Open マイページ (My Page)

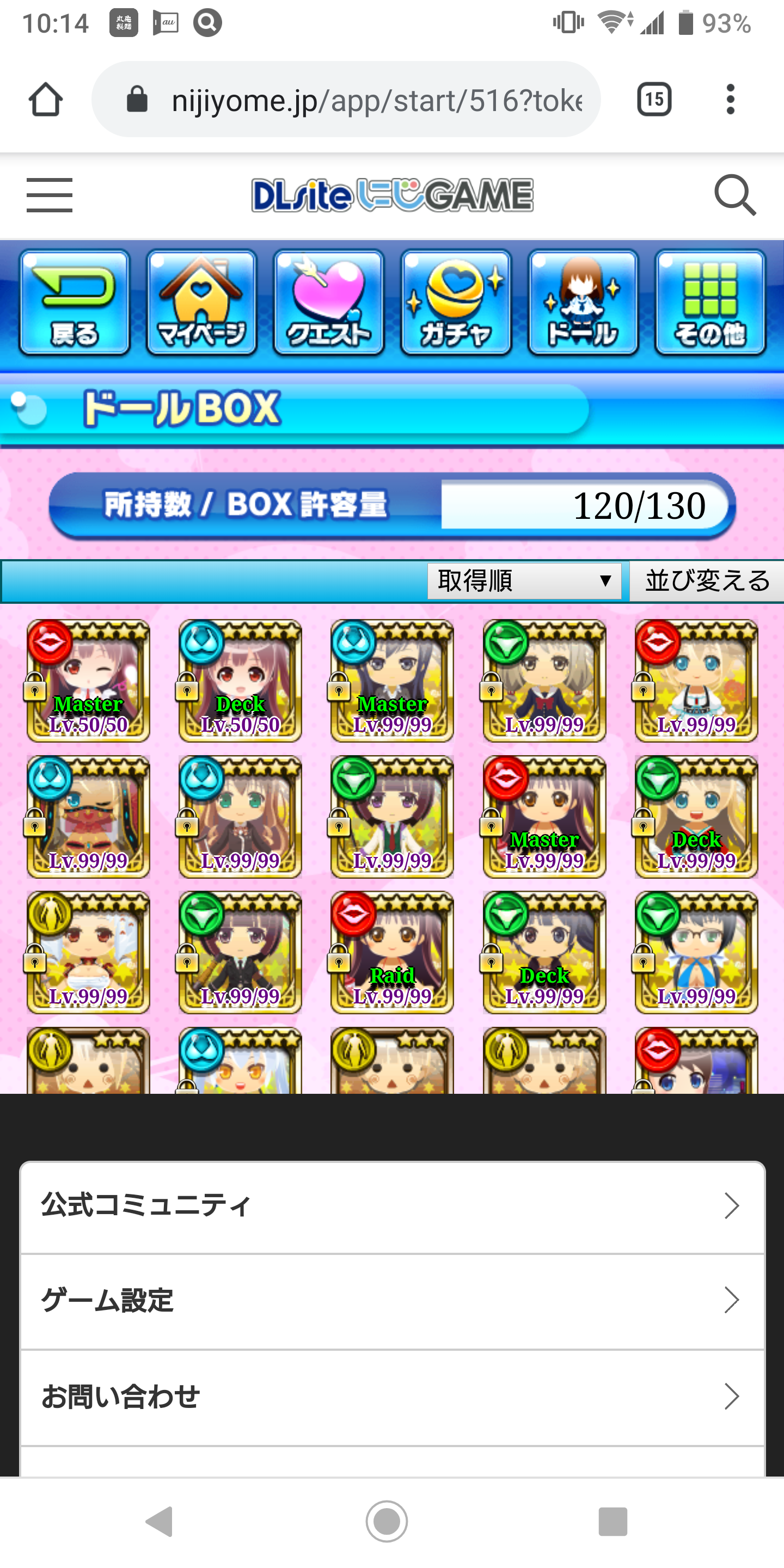[201, 303]
